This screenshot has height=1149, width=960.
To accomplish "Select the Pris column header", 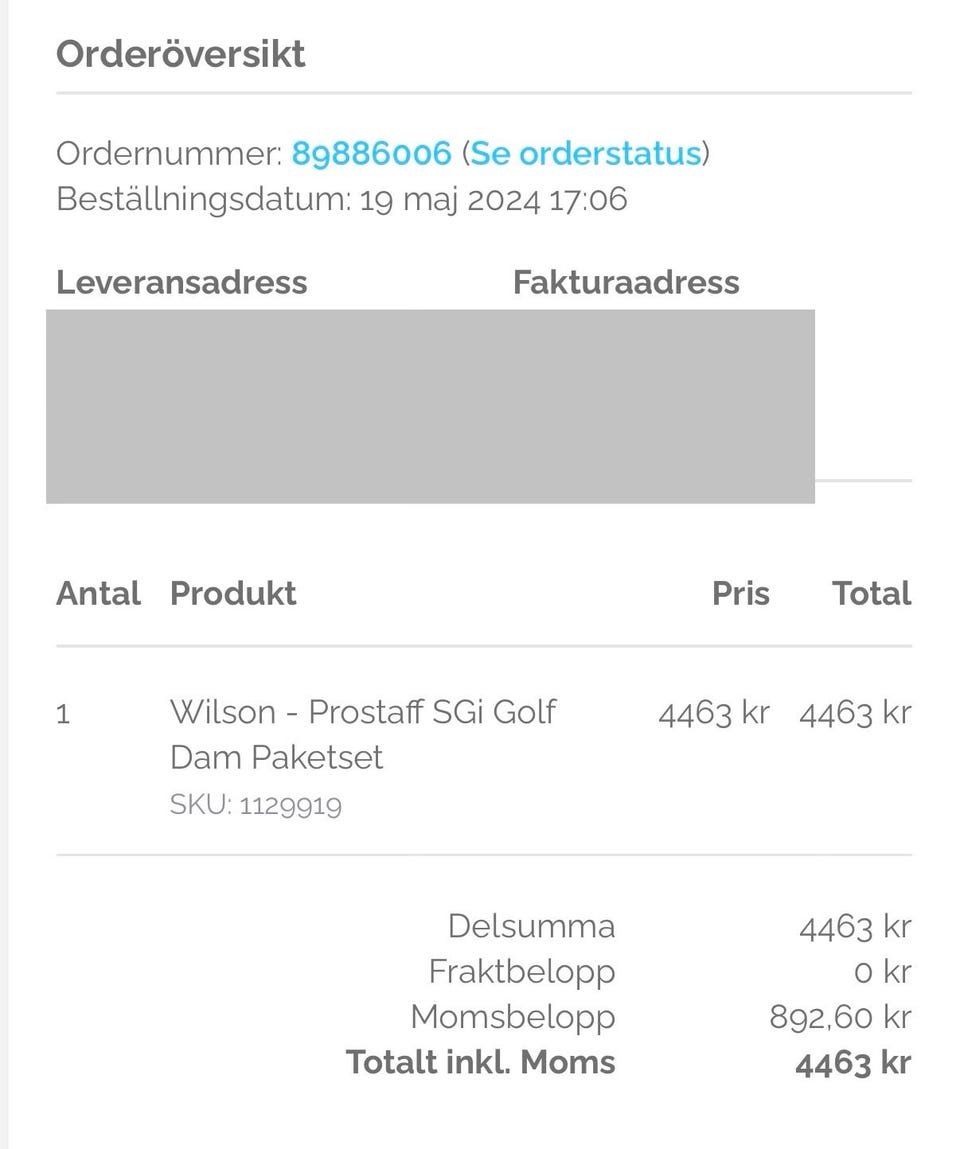I will tap(740, 593).
